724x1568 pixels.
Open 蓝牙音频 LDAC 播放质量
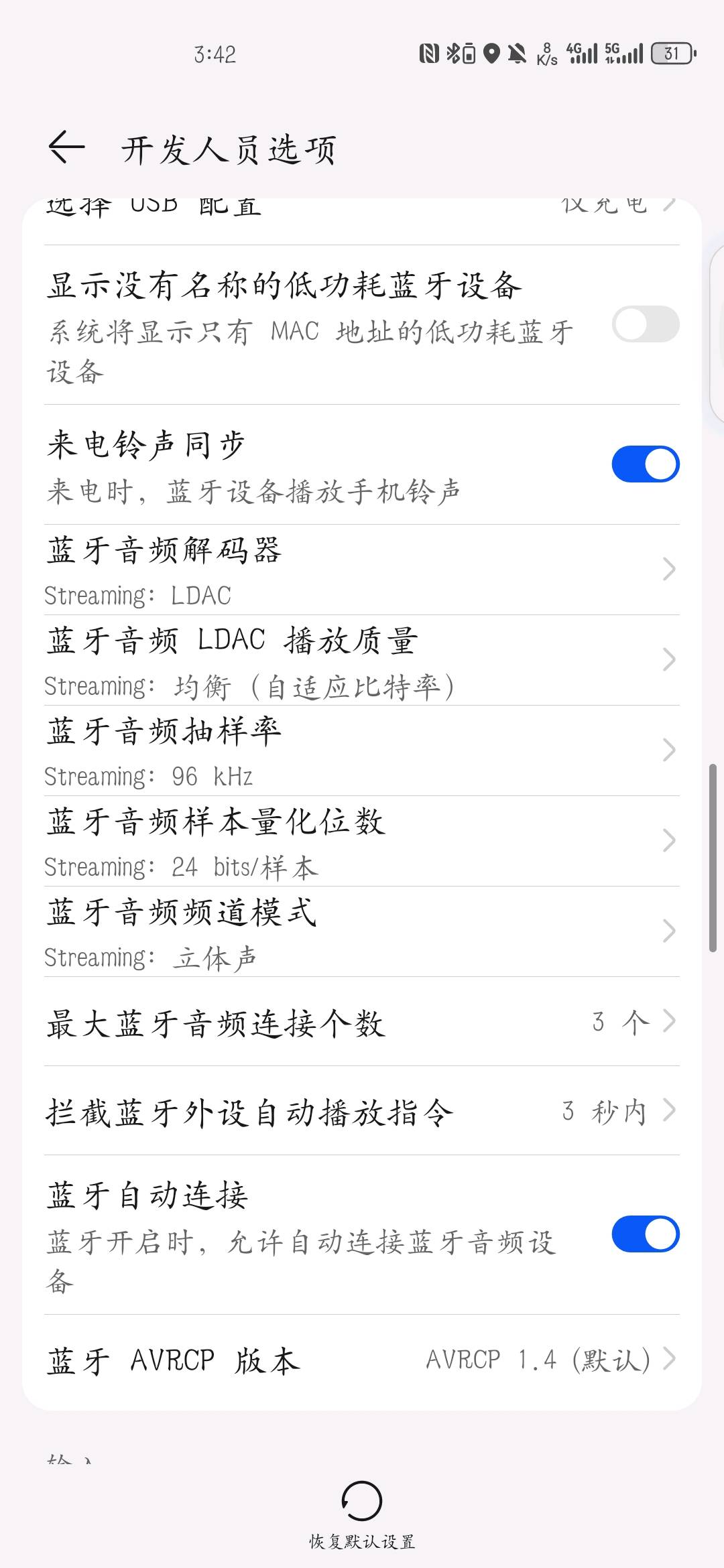tap(362, 661)
